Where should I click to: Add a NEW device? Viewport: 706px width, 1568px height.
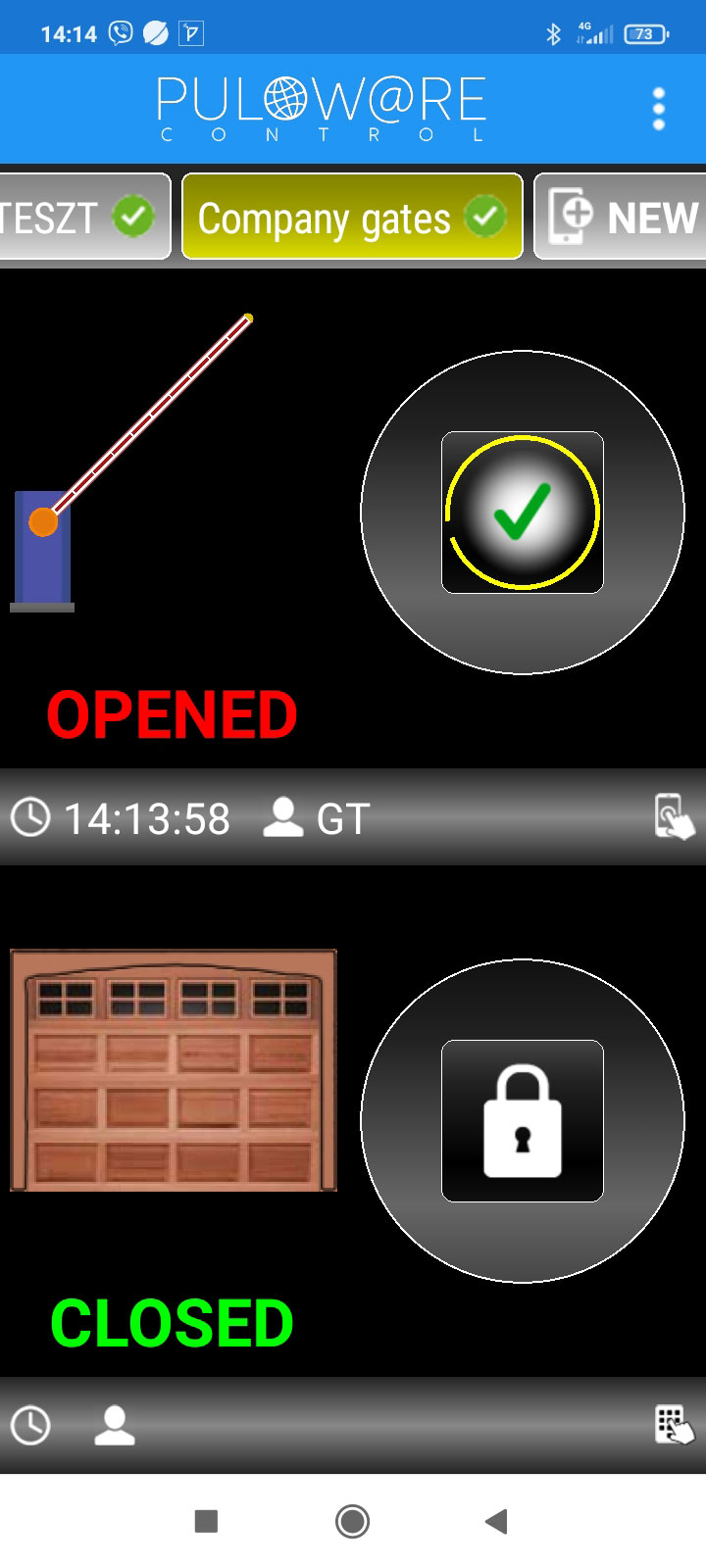click(x=624, y=217)
